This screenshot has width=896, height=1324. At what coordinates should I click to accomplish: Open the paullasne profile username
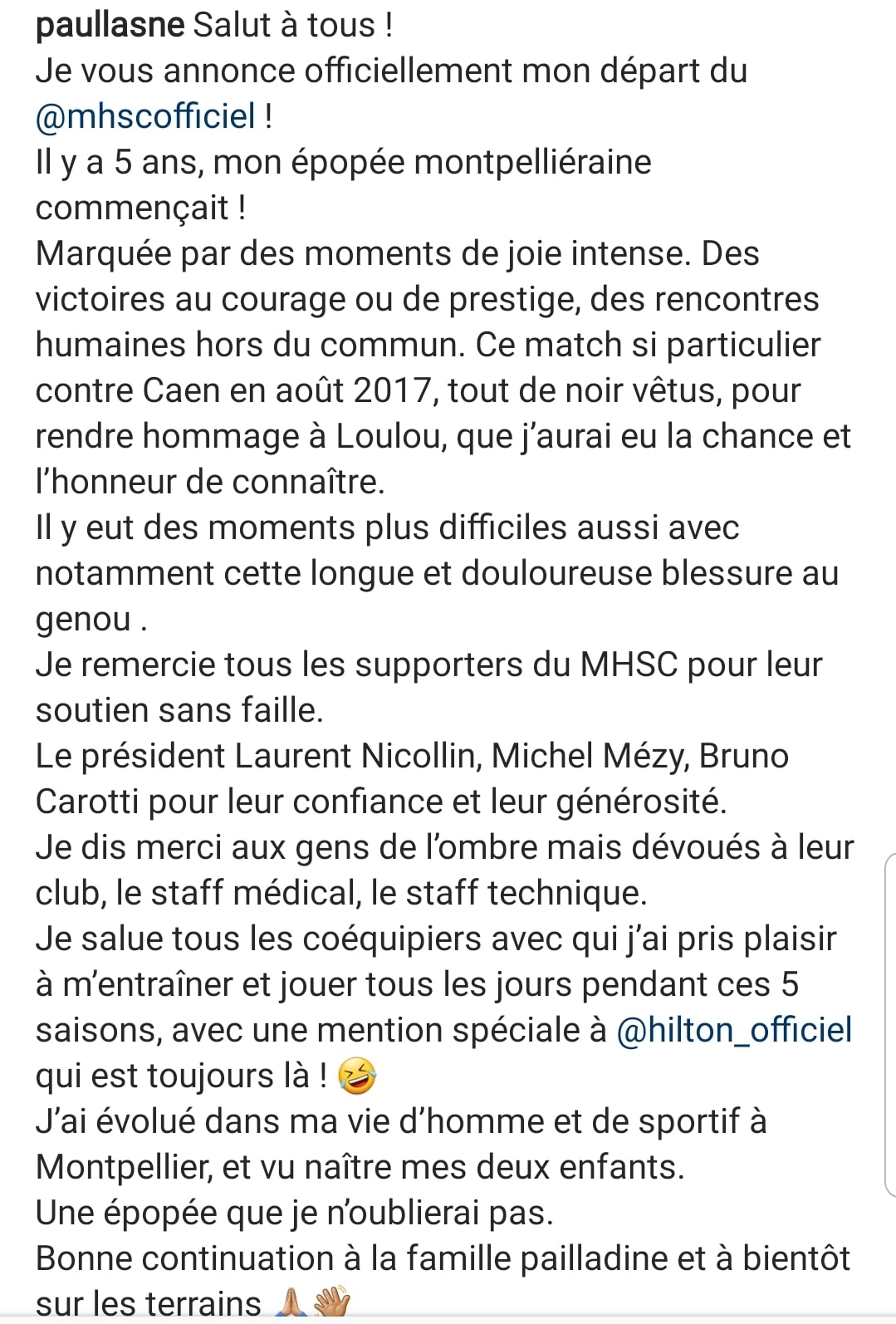(110, 25)
